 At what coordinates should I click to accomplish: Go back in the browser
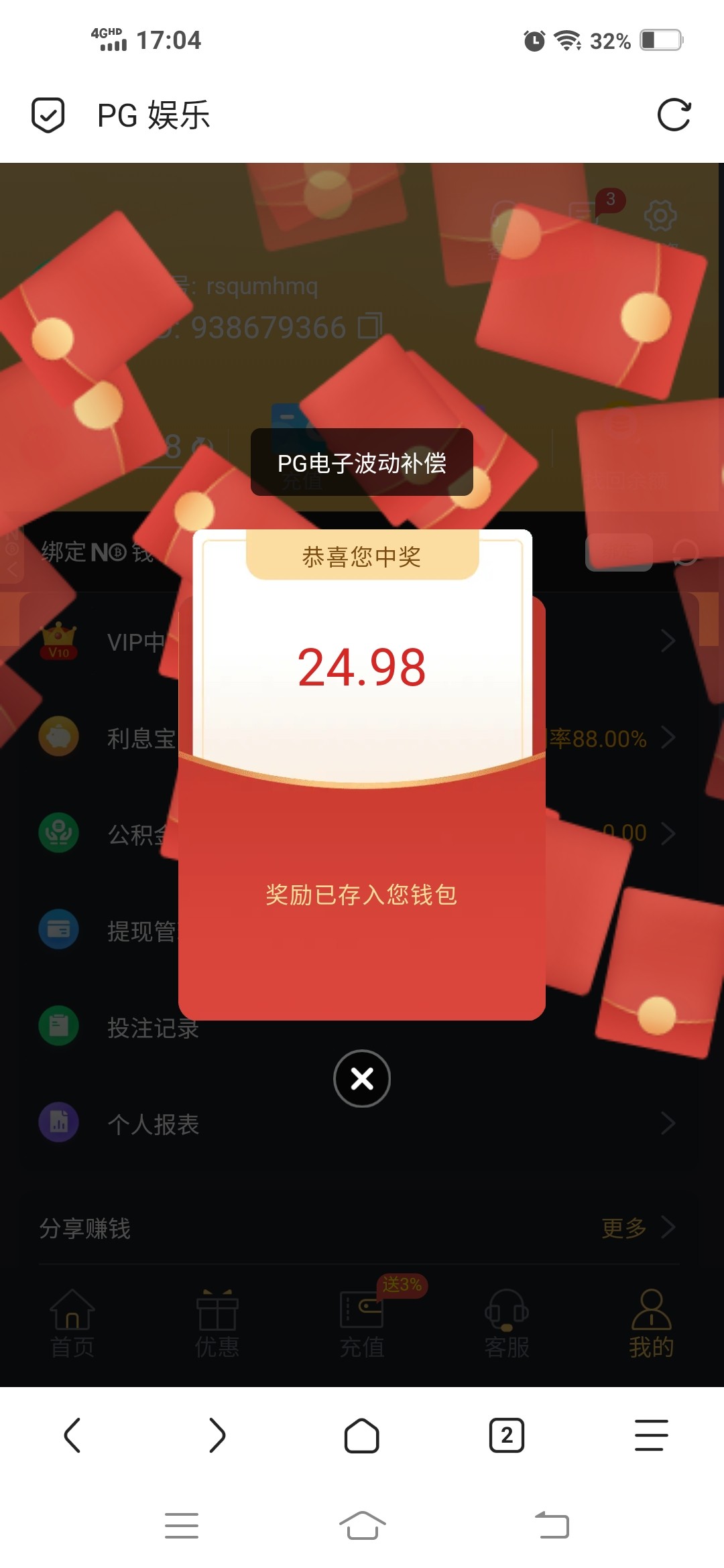click(x=72, y=1435)
